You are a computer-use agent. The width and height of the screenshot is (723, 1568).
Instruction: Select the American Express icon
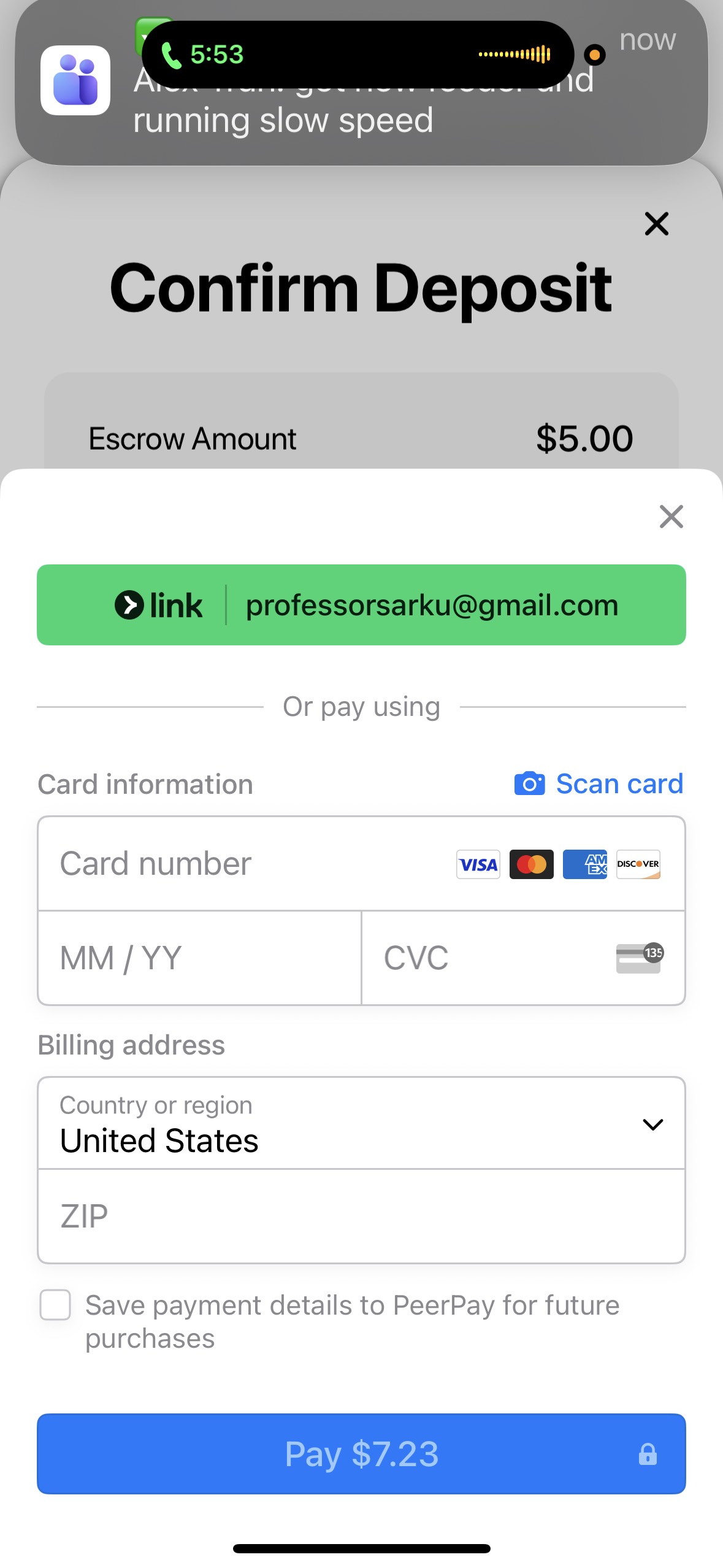584,864
